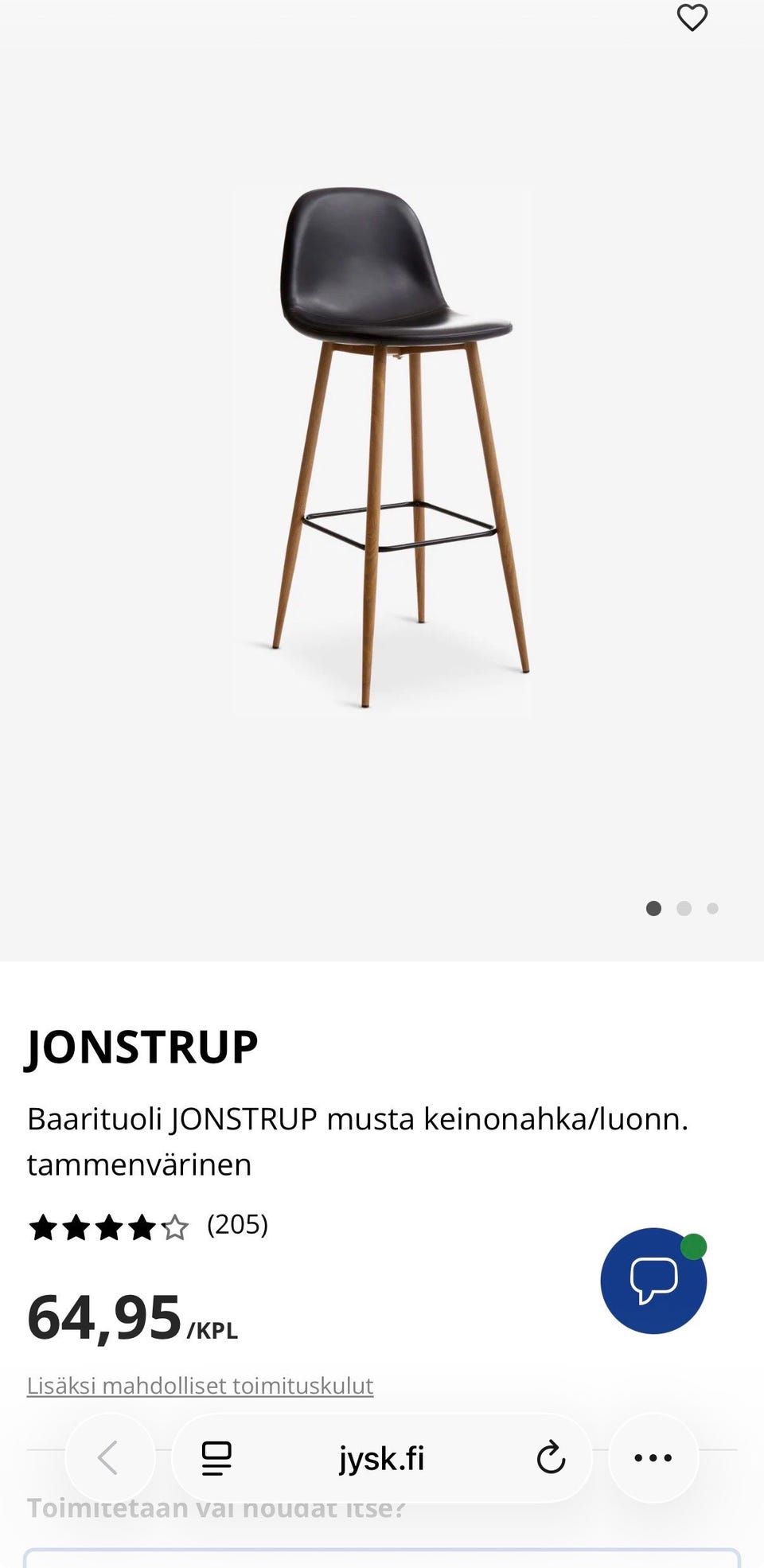764x1568 pixels.
Task: Reload the jysk.fi page
Action: click(550, 1458)
